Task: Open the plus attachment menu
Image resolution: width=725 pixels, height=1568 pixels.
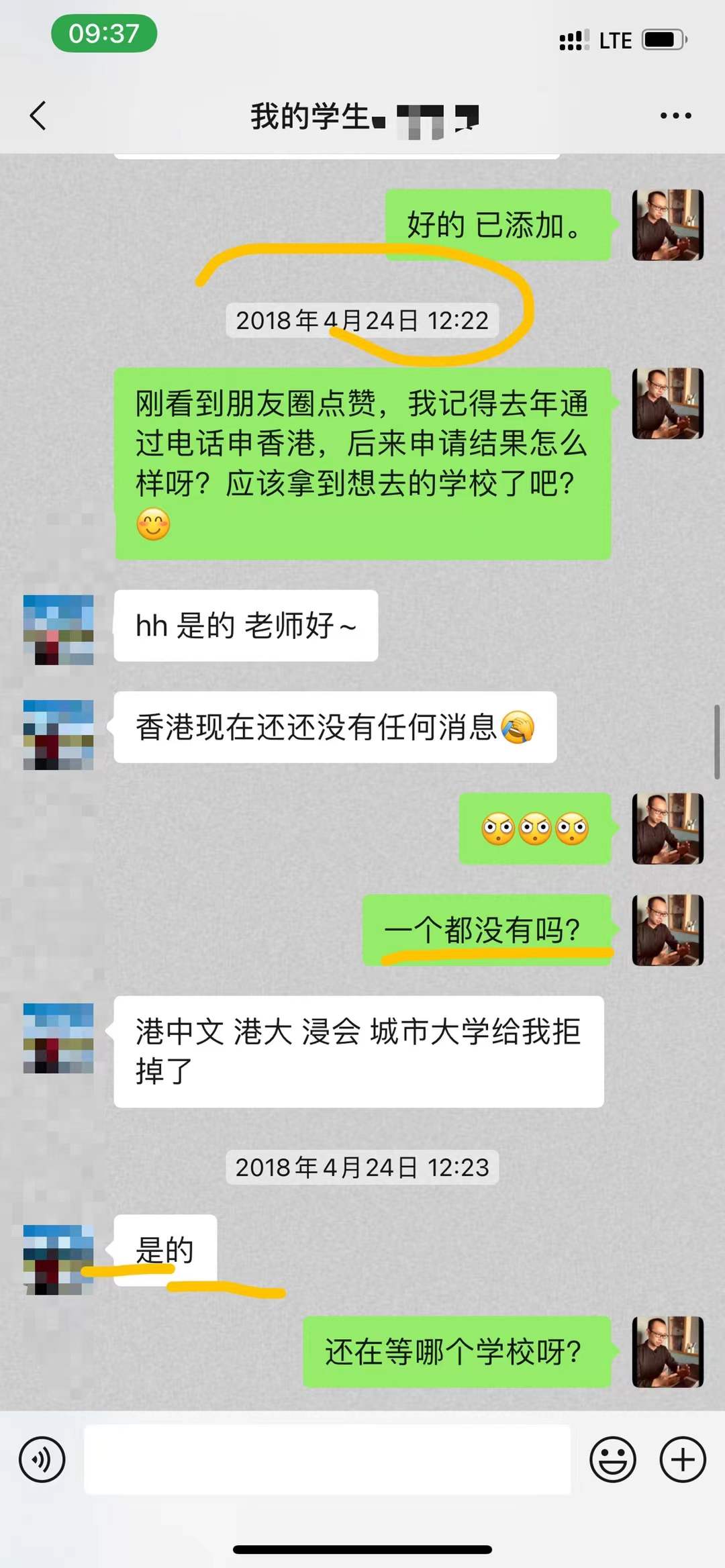Action: 683,1459
